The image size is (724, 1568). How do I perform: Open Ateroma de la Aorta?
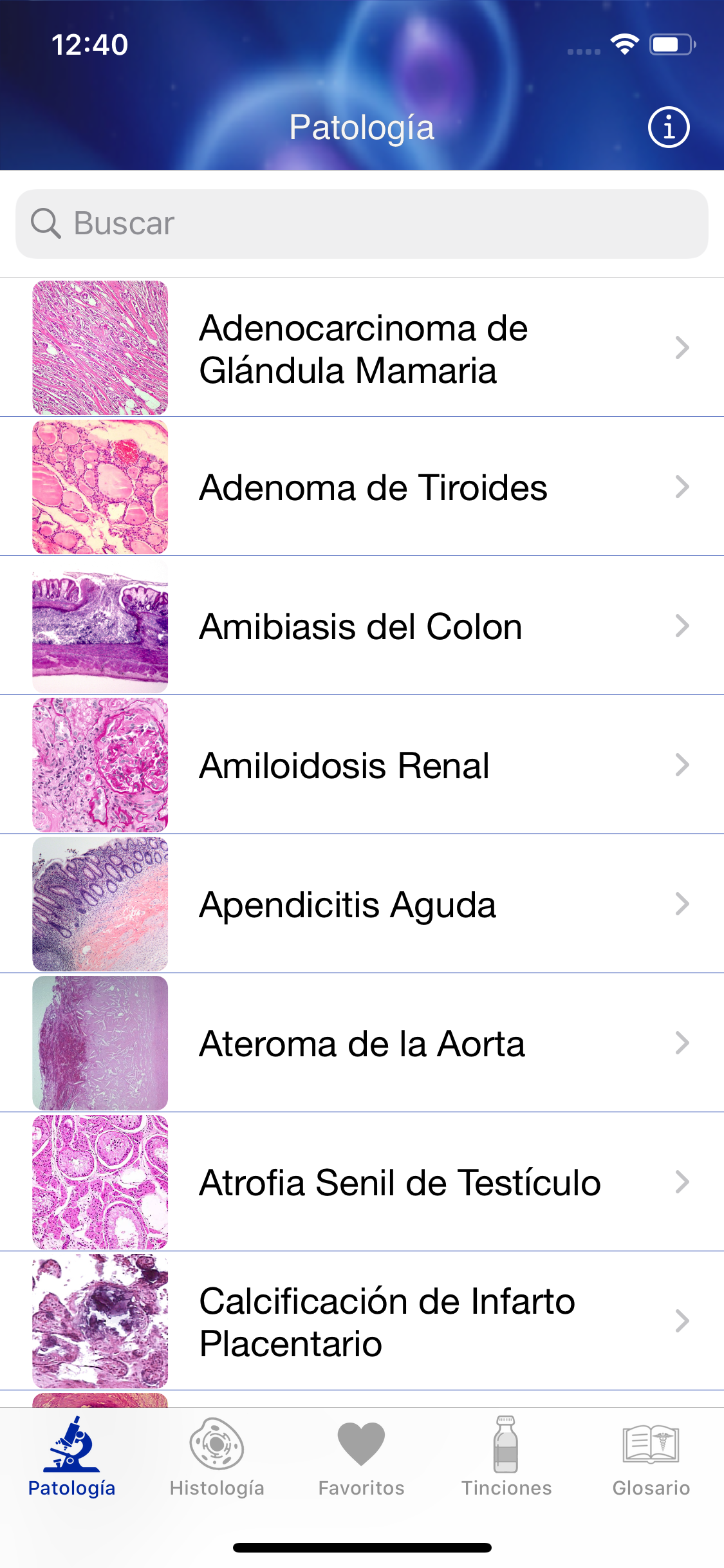[362, 1043]
